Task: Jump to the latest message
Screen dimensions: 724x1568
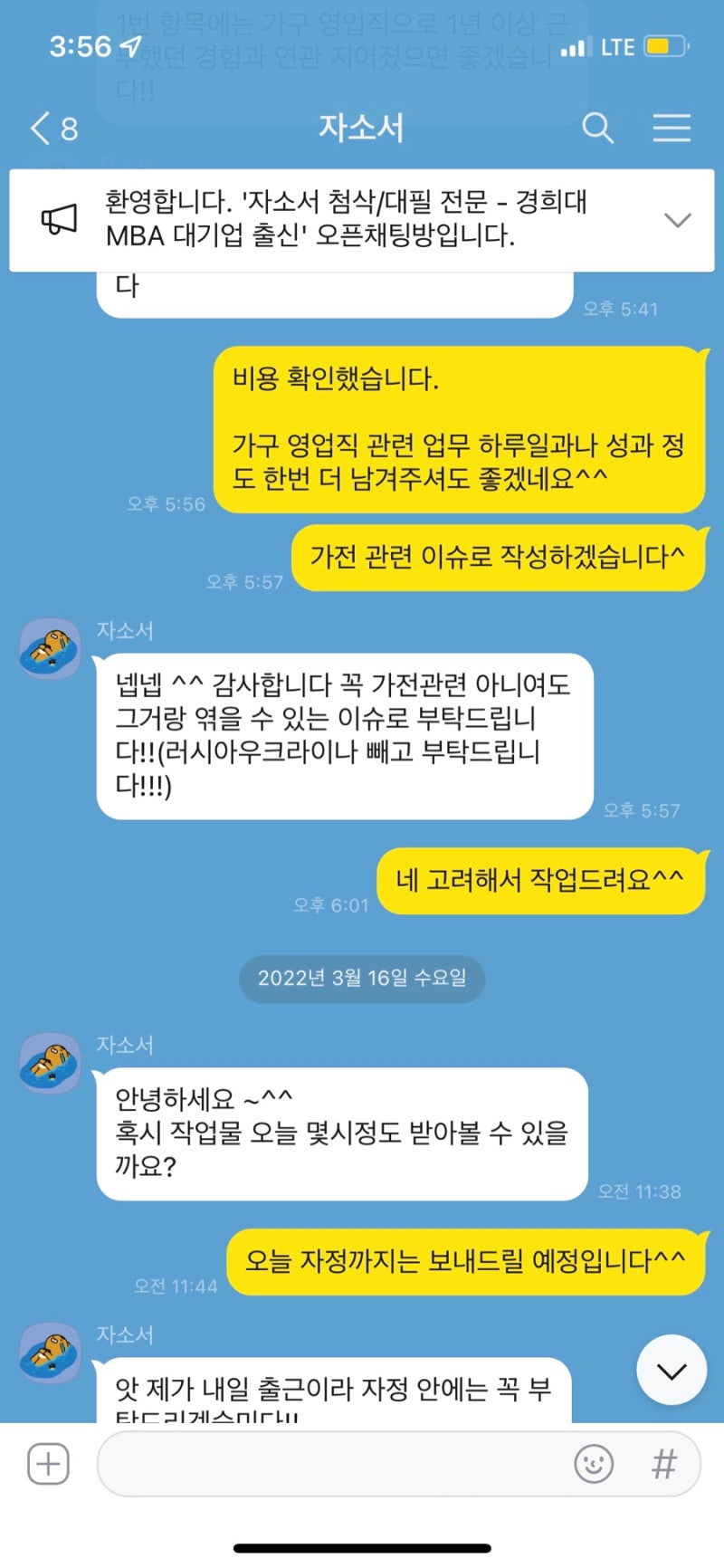Action: point(672,1371)
